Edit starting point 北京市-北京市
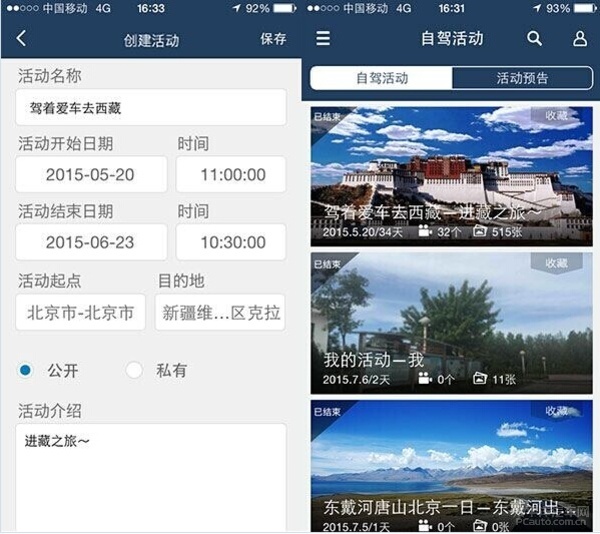600x534 pixels. pos(81,312)
